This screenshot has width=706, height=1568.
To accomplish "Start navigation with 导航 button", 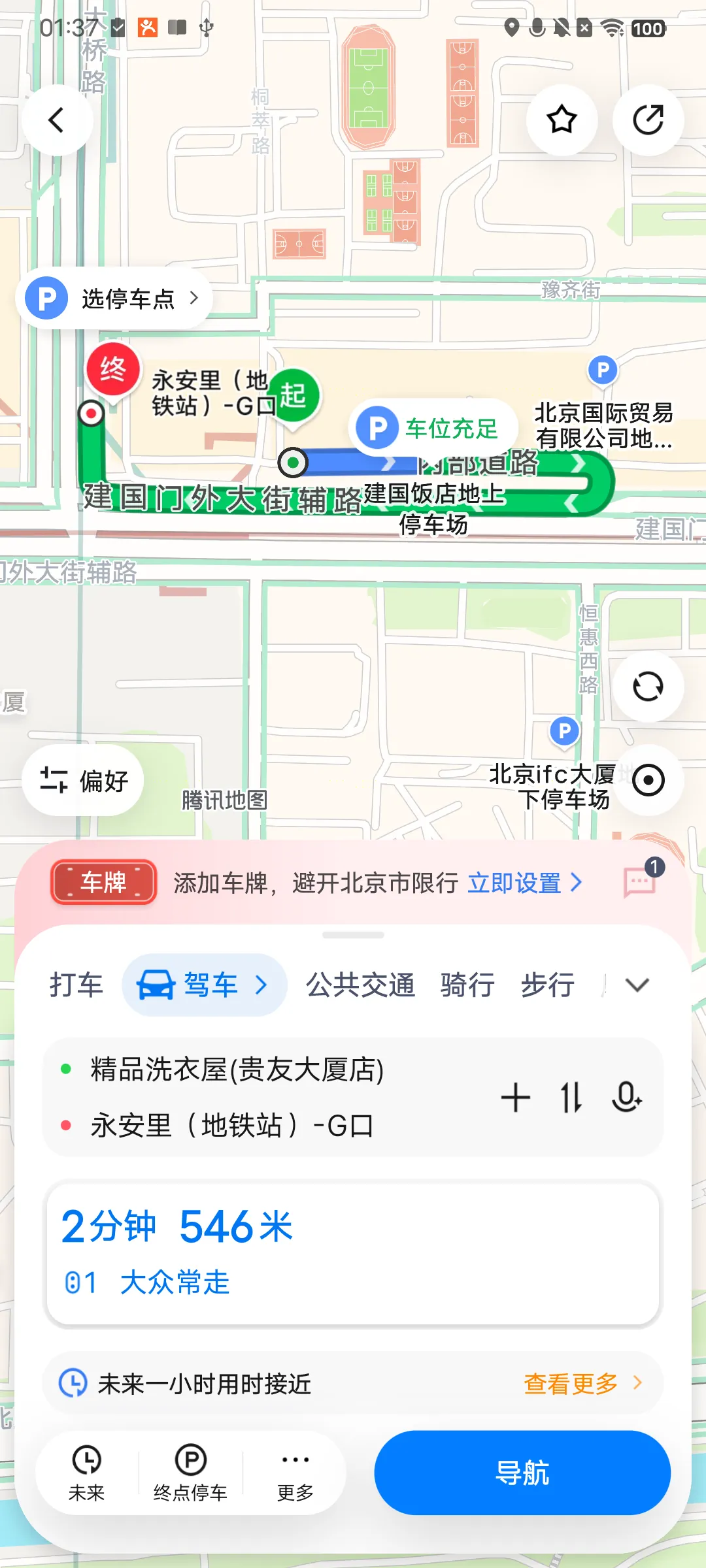I will (522, 1473).
